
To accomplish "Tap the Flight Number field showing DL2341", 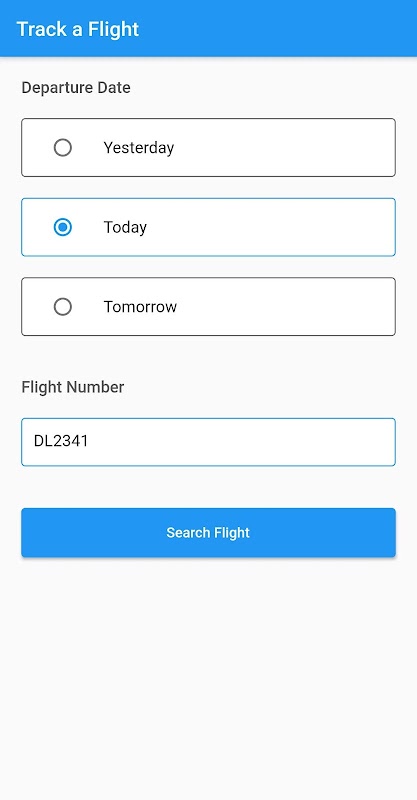I will pos(208,442).
